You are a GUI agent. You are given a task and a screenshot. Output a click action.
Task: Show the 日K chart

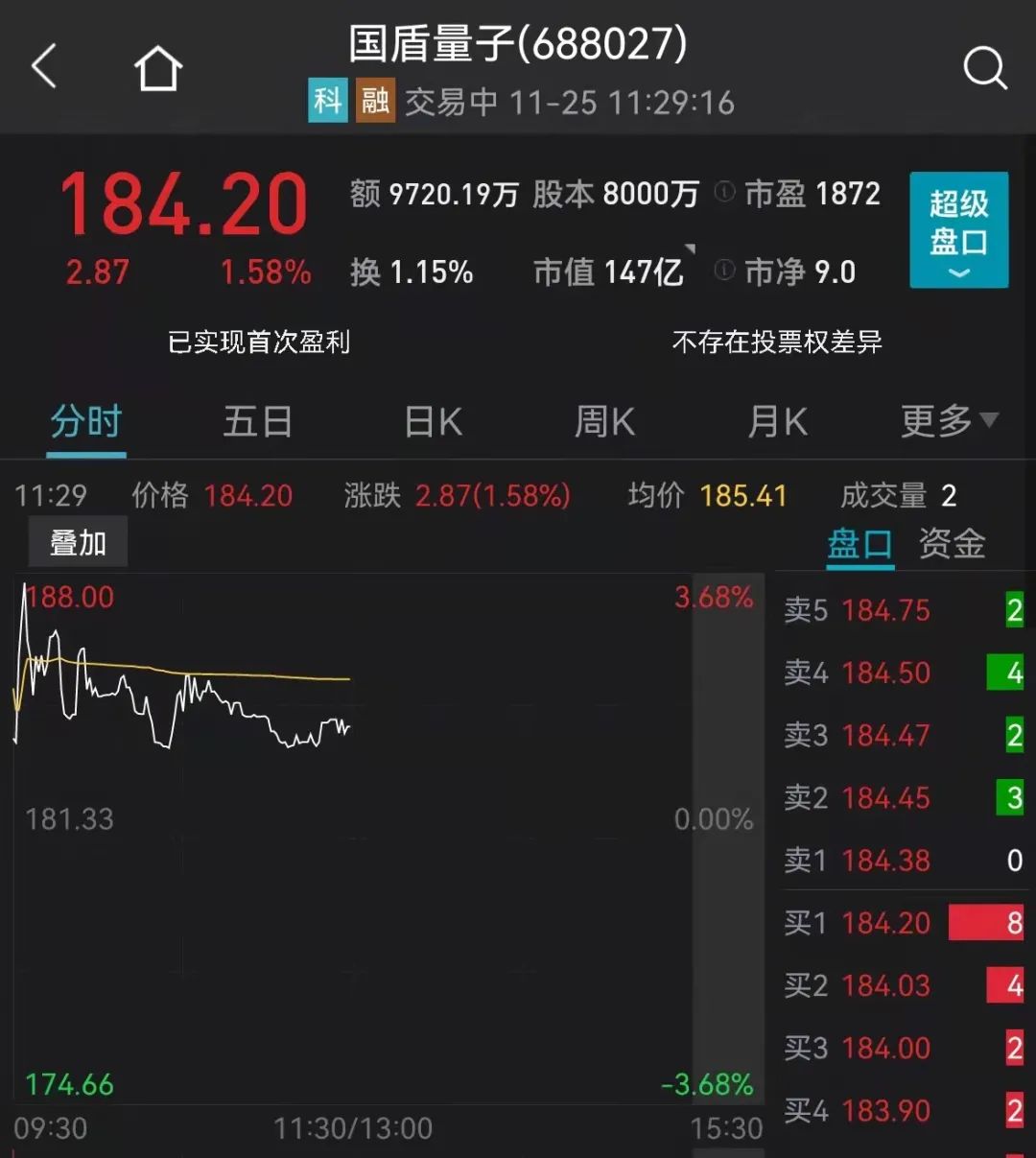pyautogui.click(x=433, y=422)
